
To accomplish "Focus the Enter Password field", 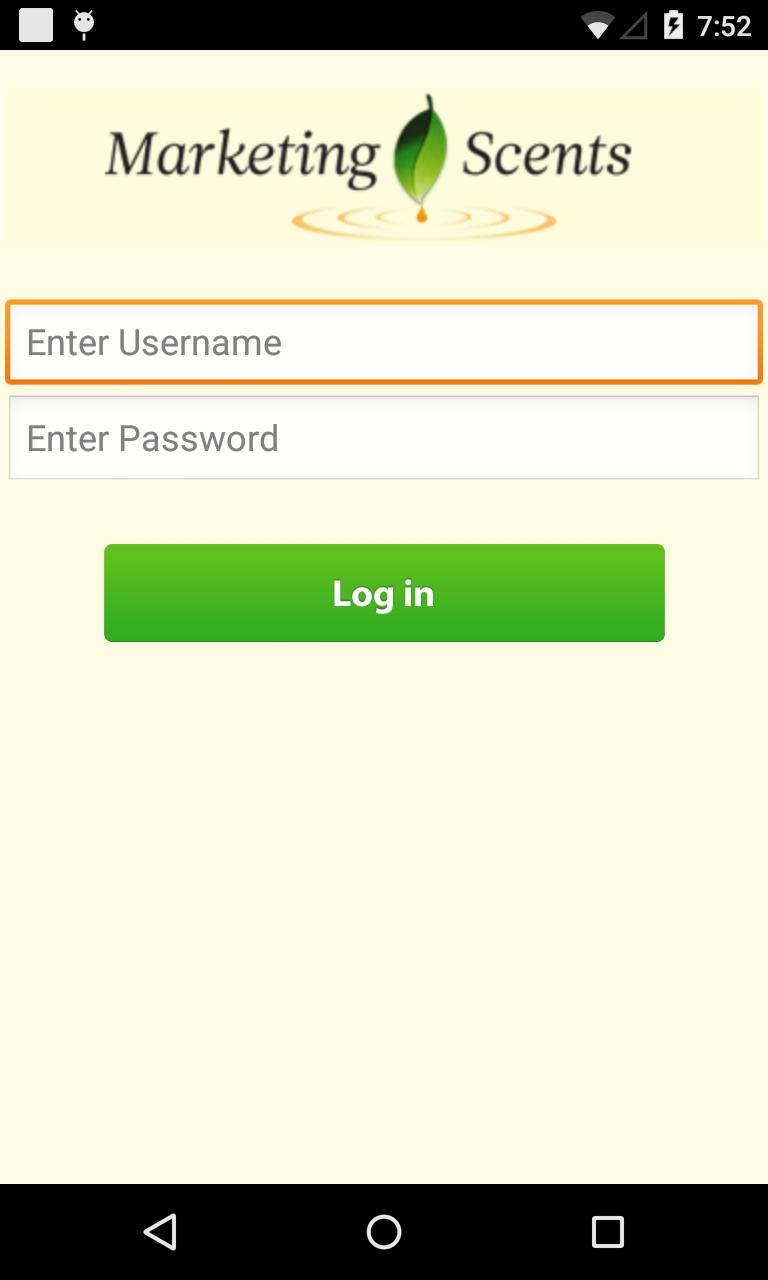I will 384,438.
